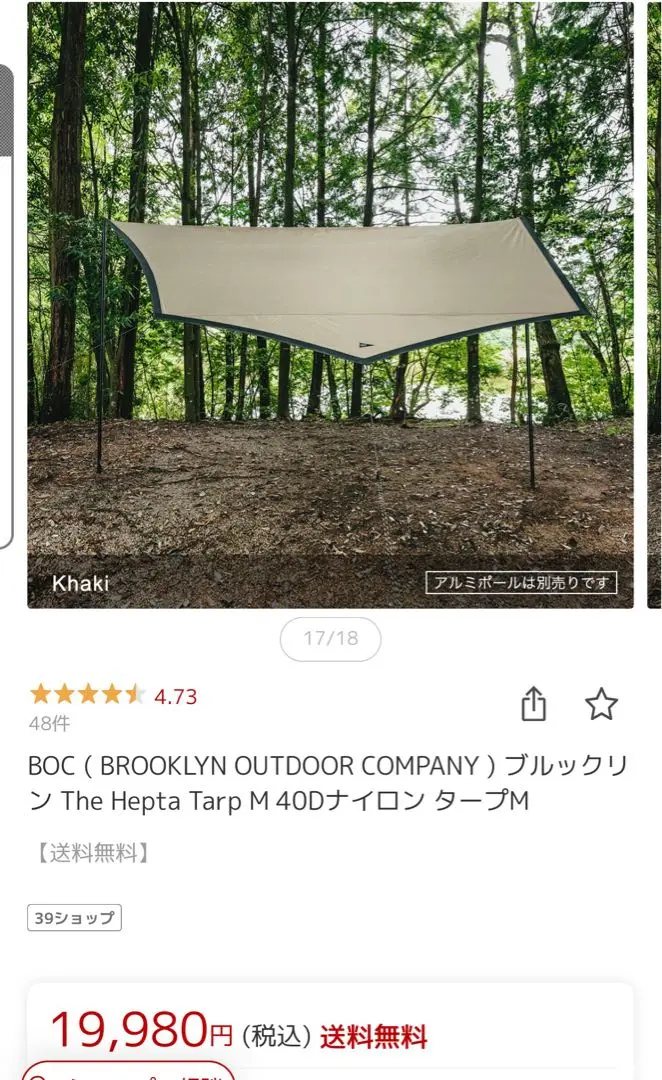
Task: Add product to favorites with star icon
Action: (x=601, y=704)
